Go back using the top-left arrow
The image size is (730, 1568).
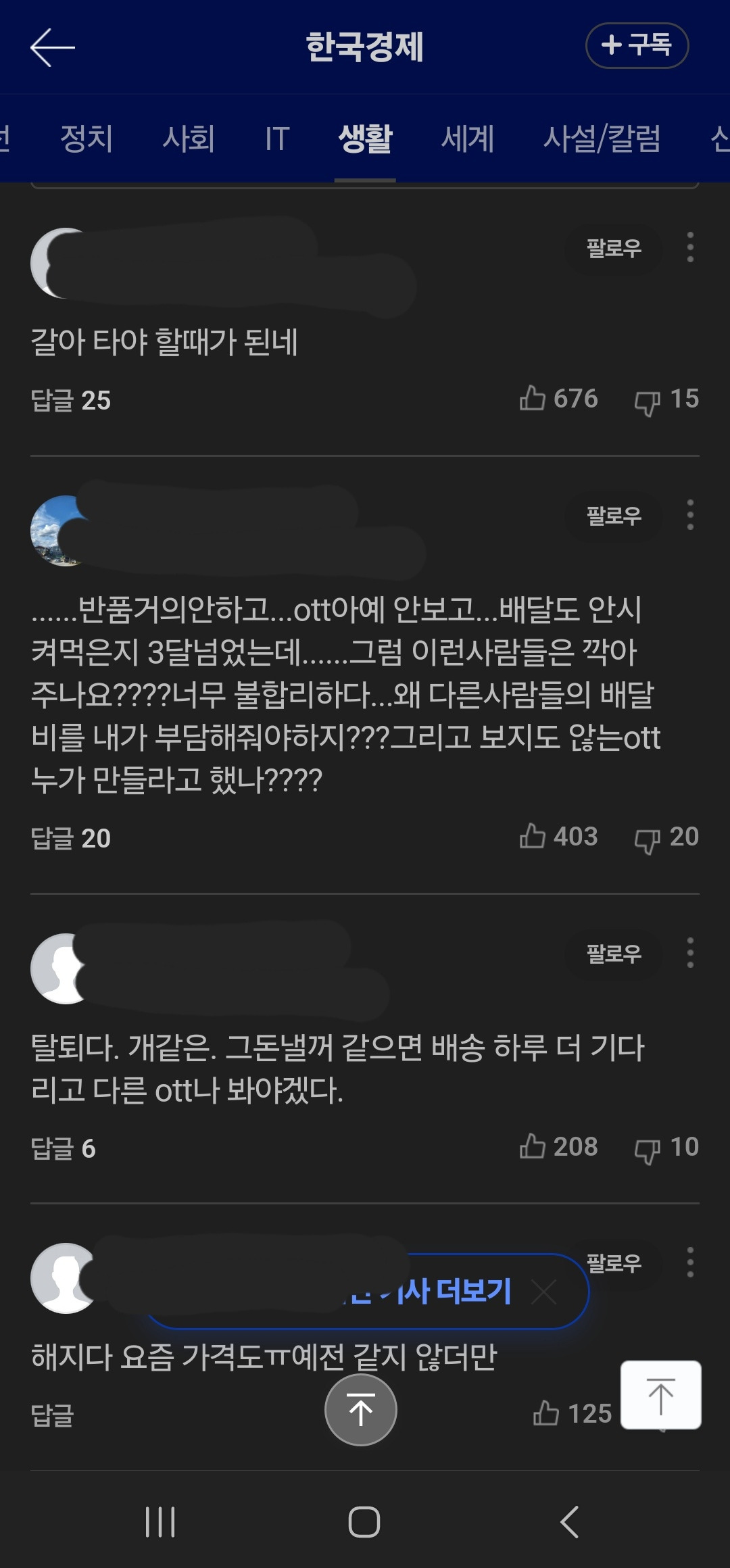click(53, 47)
